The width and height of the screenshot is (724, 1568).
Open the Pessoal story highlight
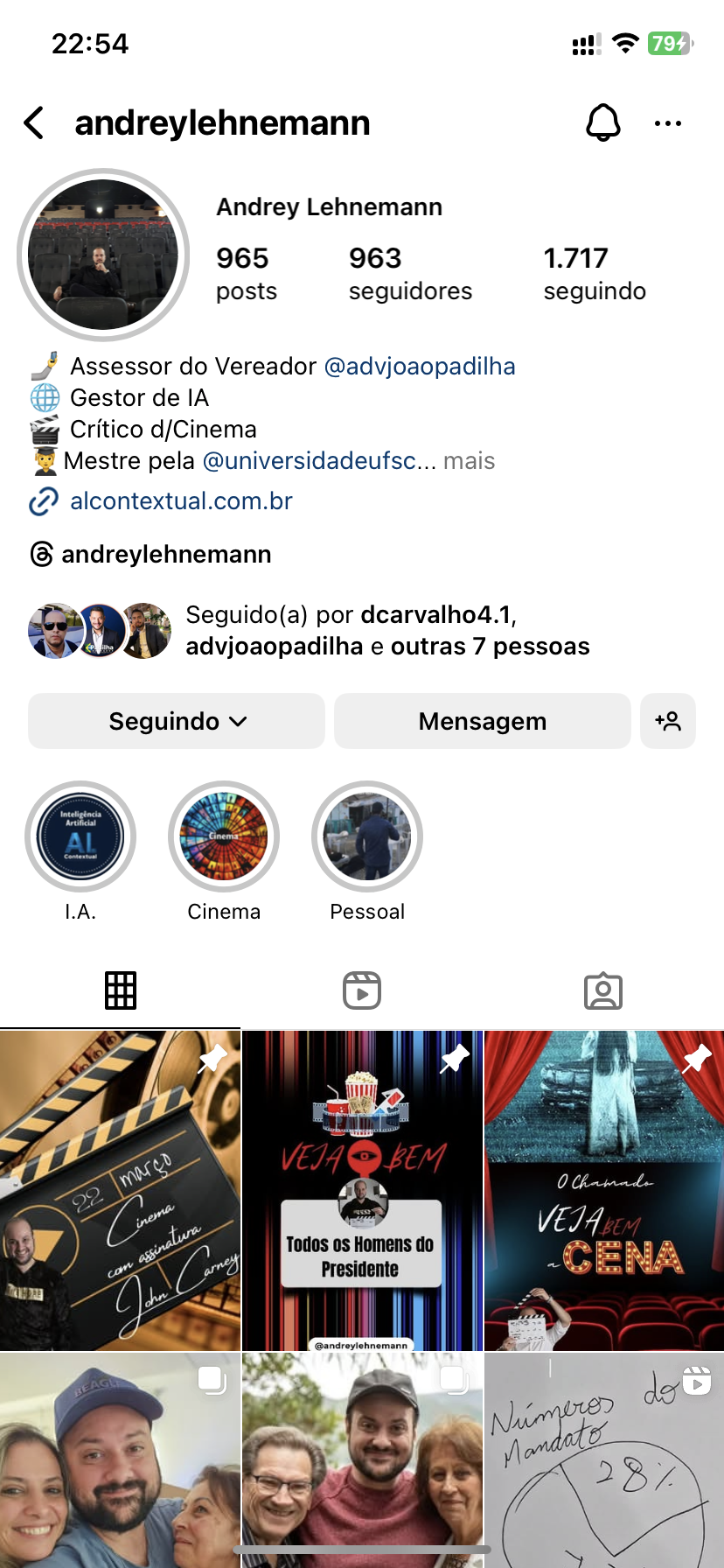(367, 836)
